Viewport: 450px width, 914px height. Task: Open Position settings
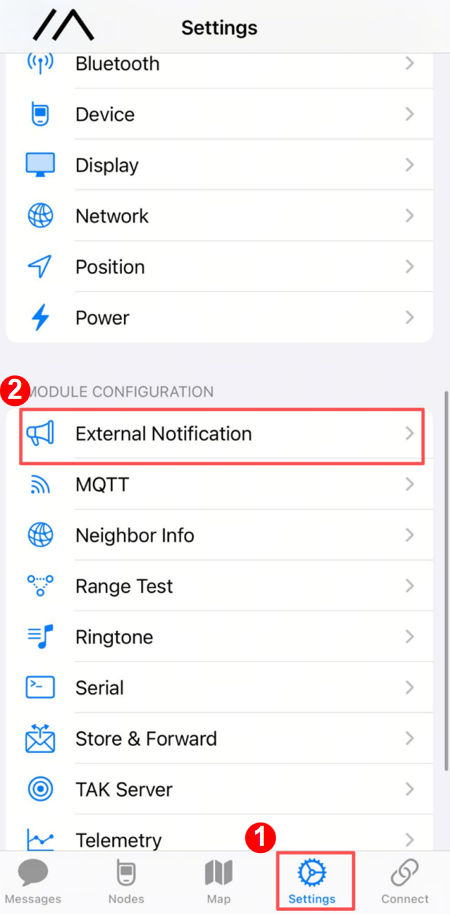click(x=219, y=266)
